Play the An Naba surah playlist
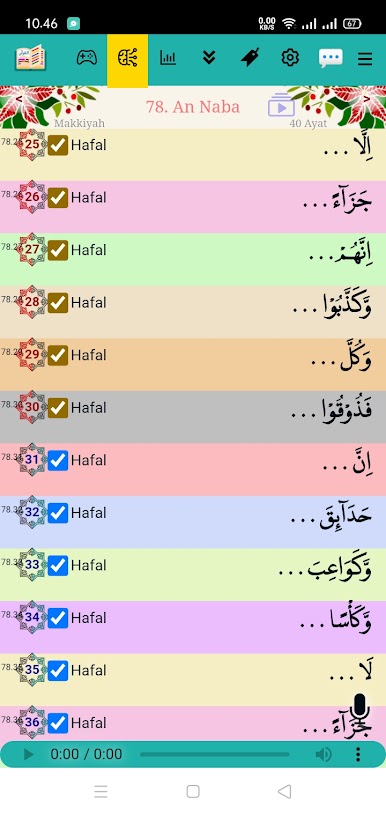Viewport: 386px width, 815px height. click(x=282, y=107)
